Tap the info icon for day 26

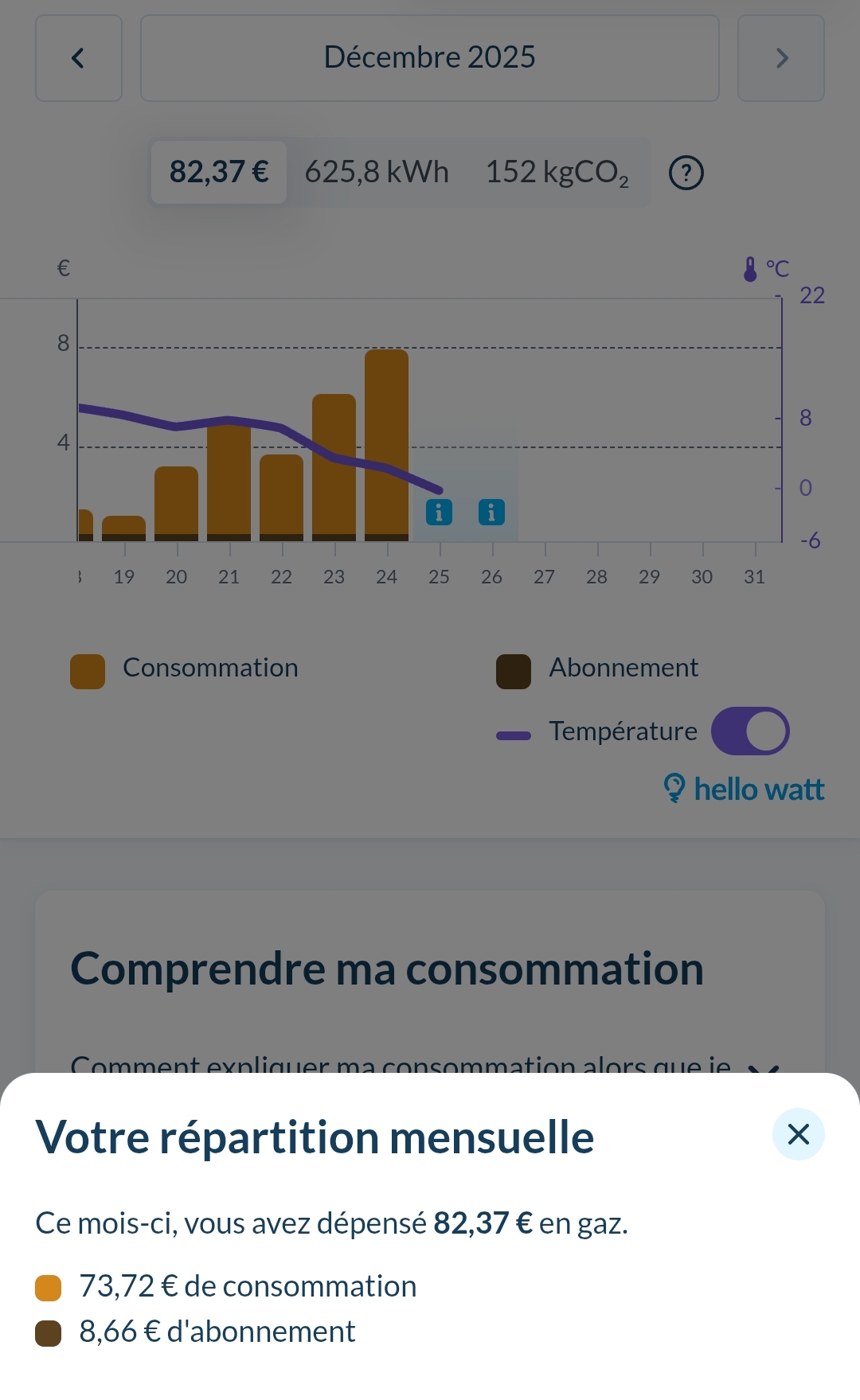click(x=491, y=513)
